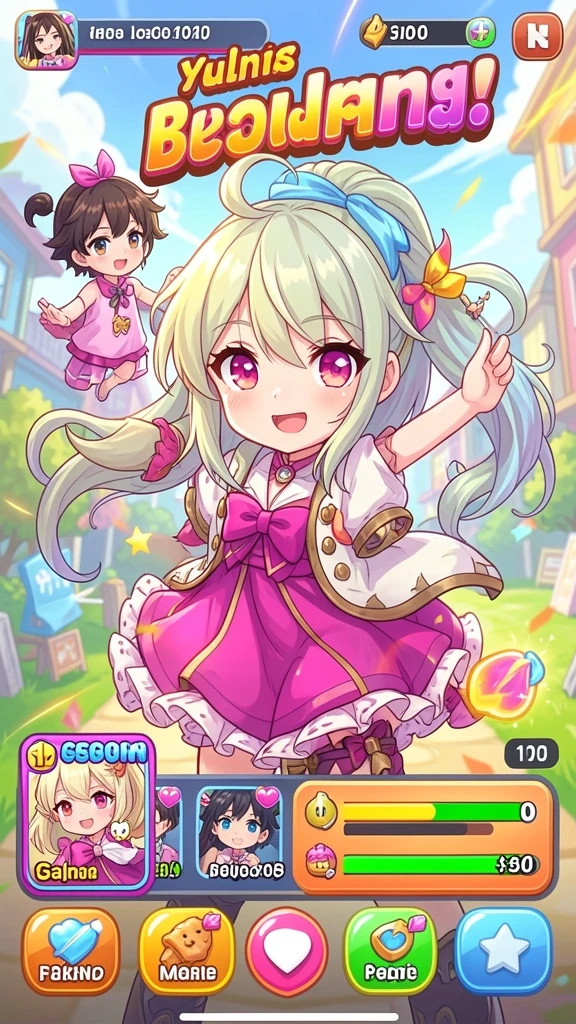Tap the red N button
Screen dimensions: 576x1024
click(x=537, y=37)
